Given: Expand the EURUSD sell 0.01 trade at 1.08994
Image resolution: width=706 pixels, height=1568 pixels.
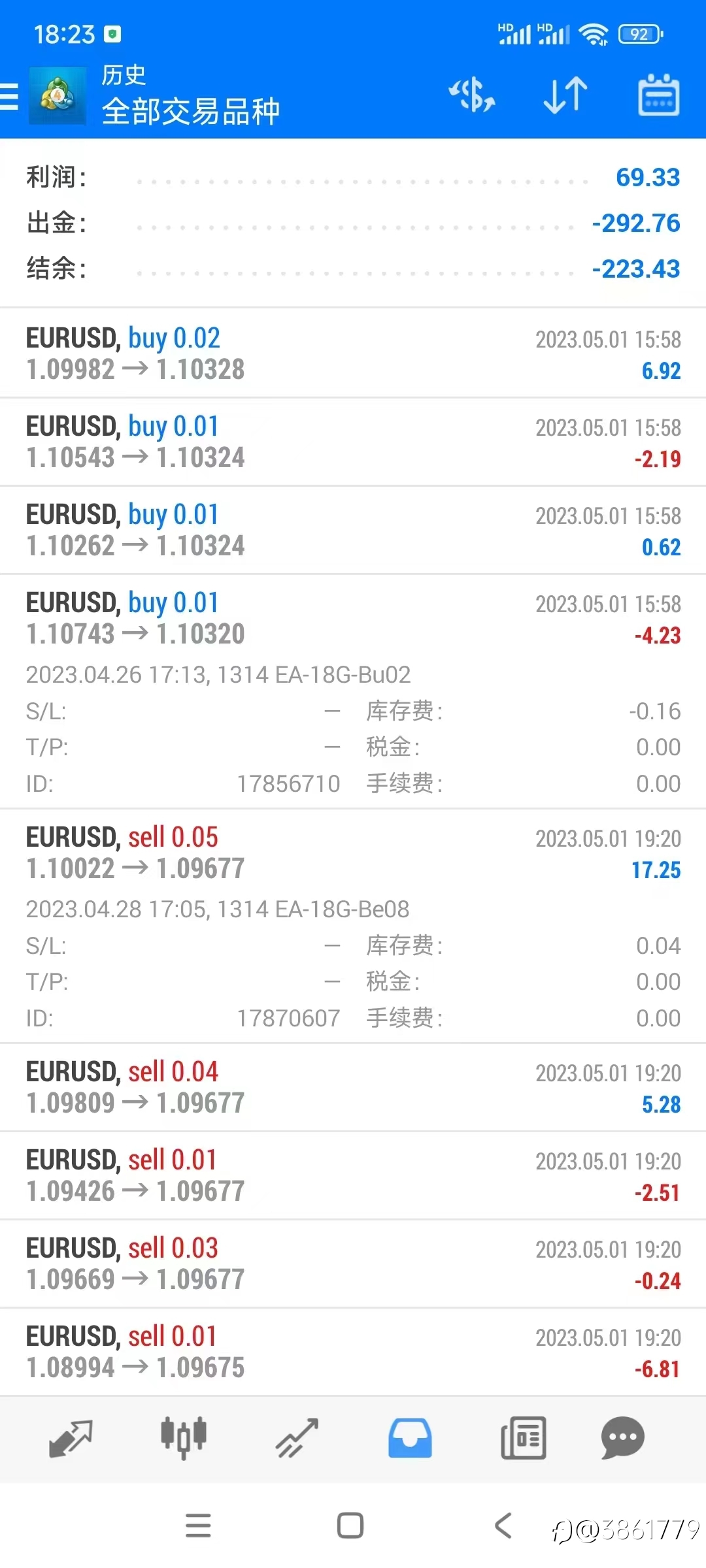Looking at the screenshot, I should [x=353, y=1352].
